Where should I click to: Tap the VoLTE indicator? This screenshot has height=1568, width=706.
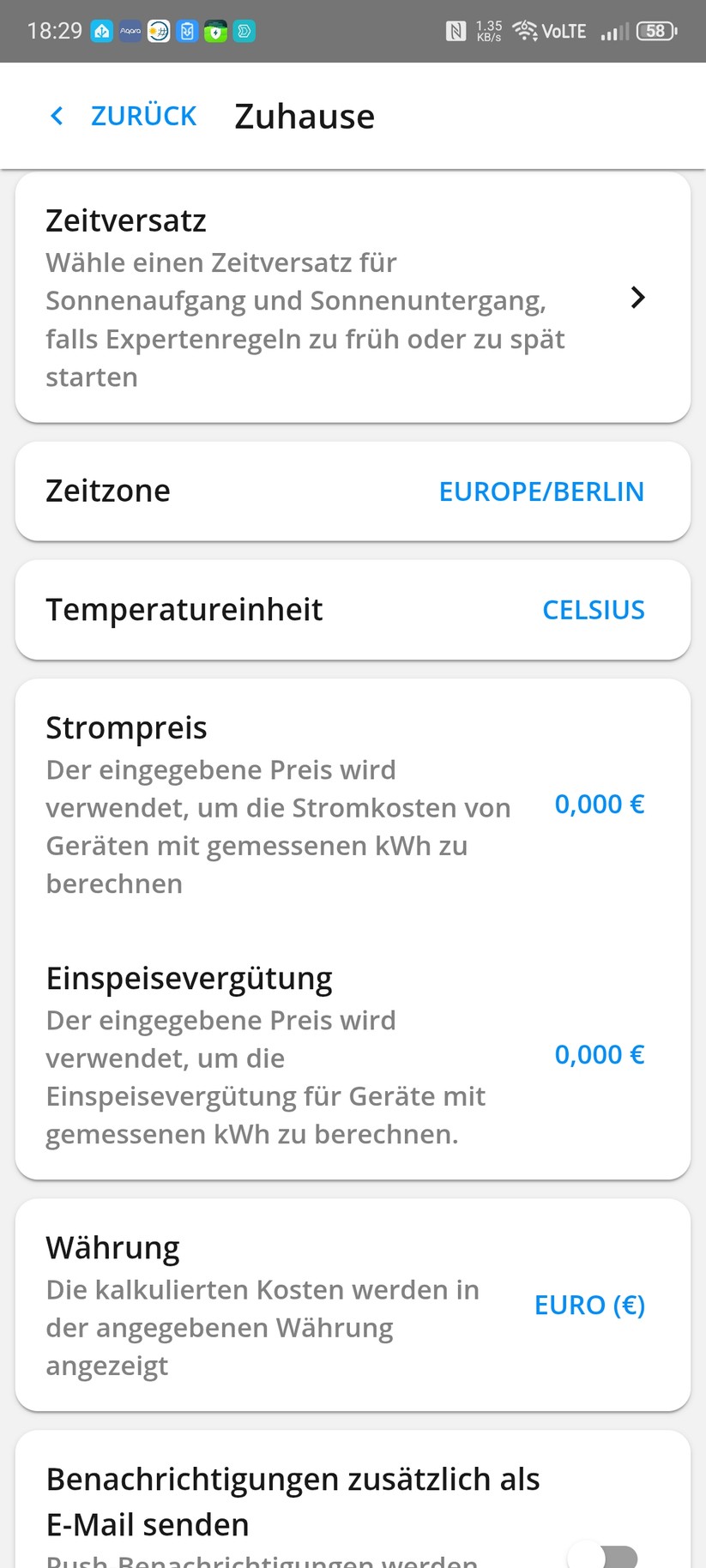coord(566,30)
